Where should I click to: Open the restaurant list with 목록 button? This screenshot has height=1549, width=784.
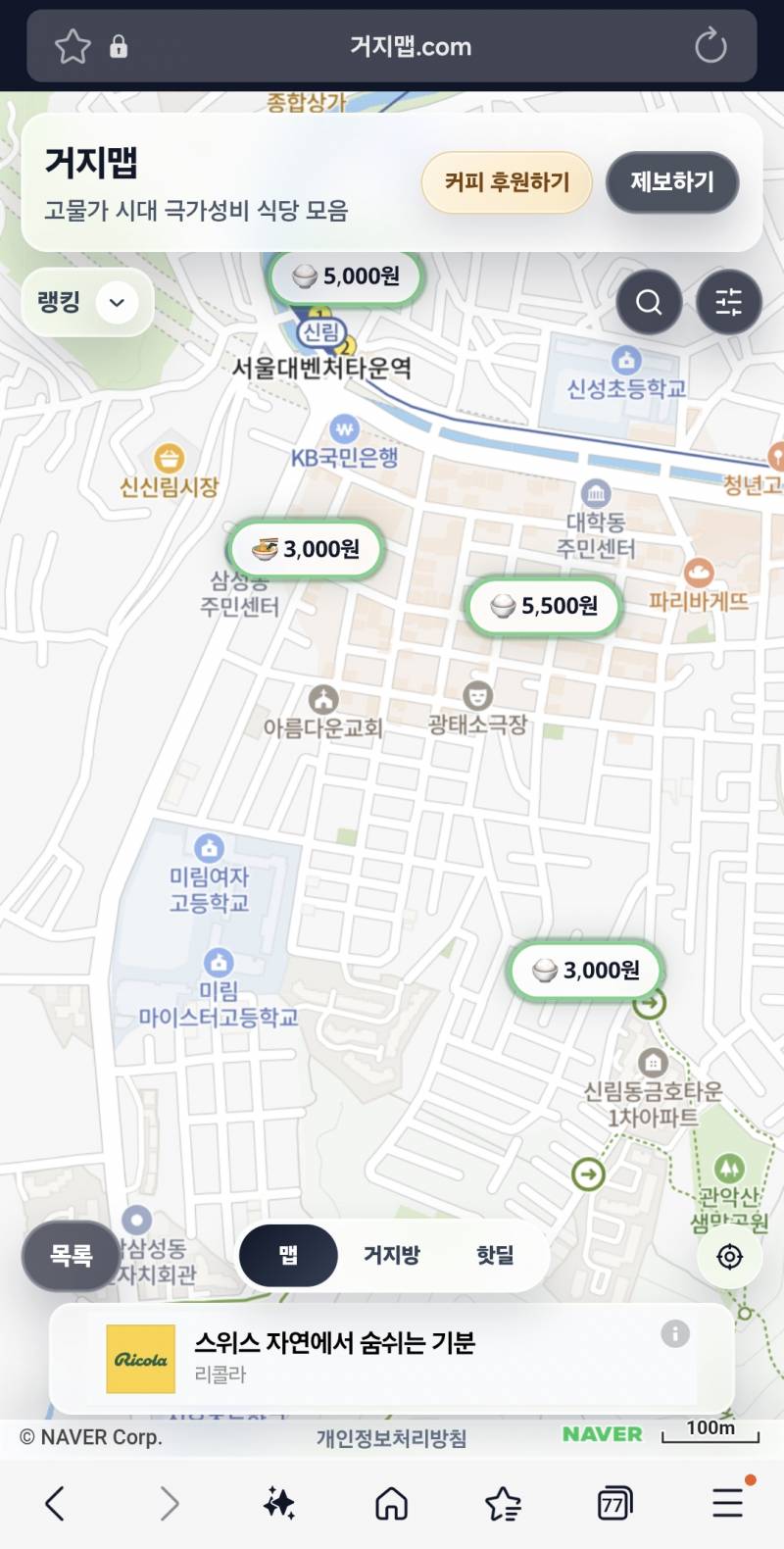[70, 1256]
